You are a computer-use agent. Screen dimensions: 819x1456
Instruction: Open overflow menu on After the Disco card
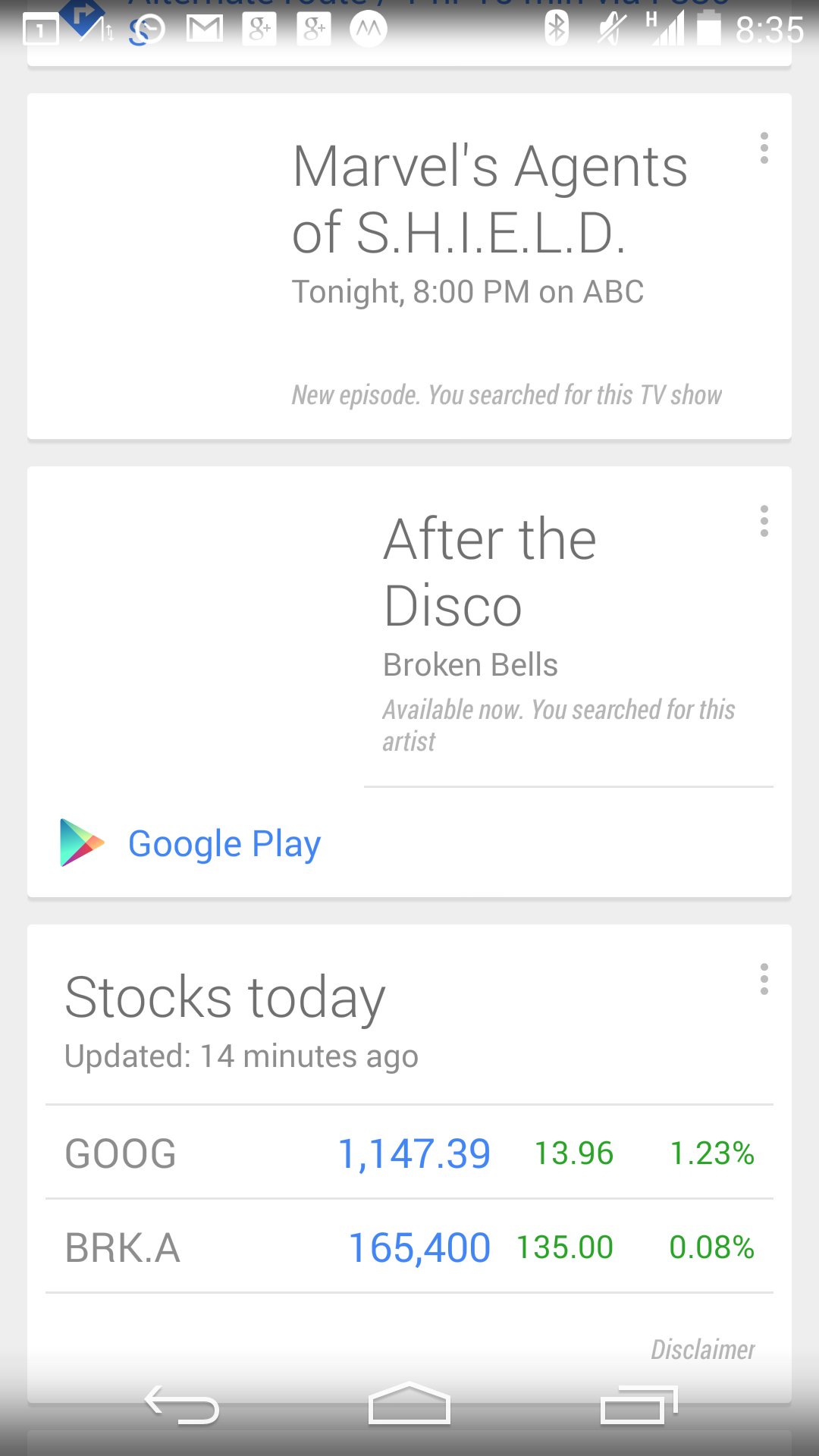point(764,521)
